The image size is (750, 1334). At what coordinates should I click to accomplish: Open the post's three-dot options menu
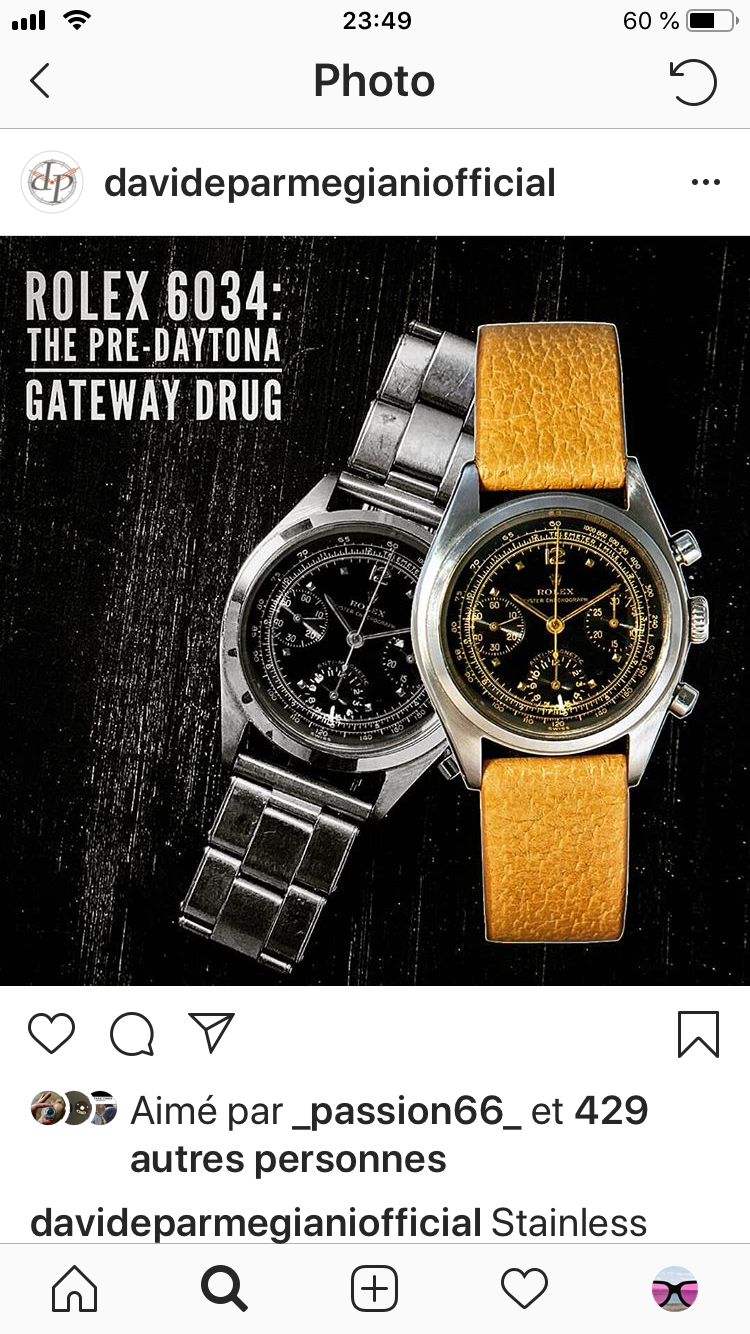tap(705, 183)
